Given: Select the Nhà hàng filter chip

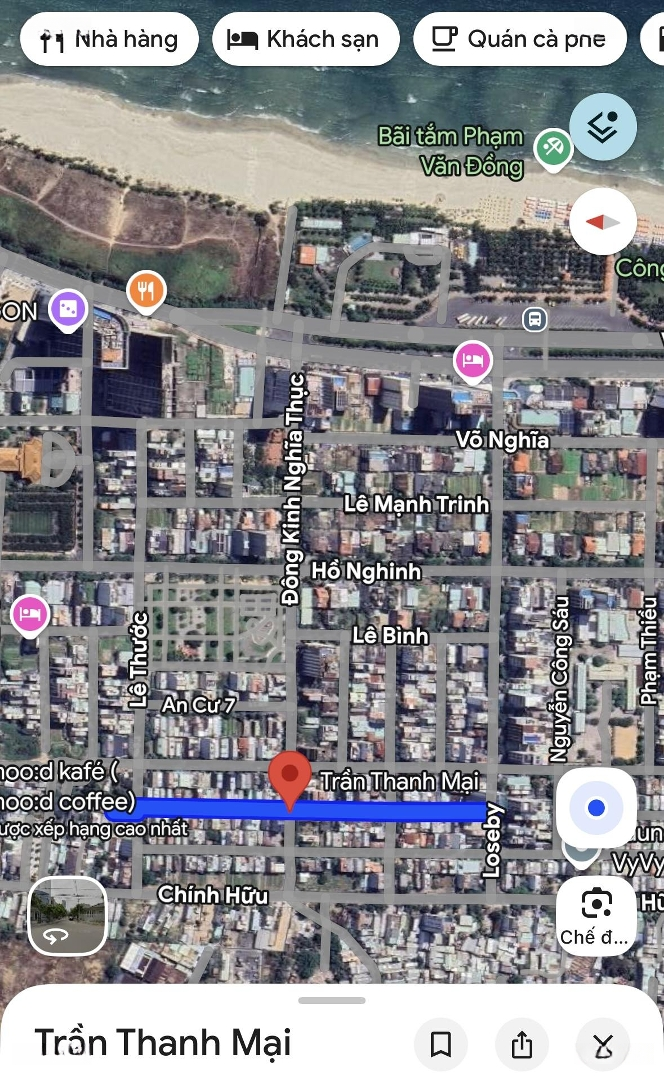Looking at the screenshot, I should 109,40.
